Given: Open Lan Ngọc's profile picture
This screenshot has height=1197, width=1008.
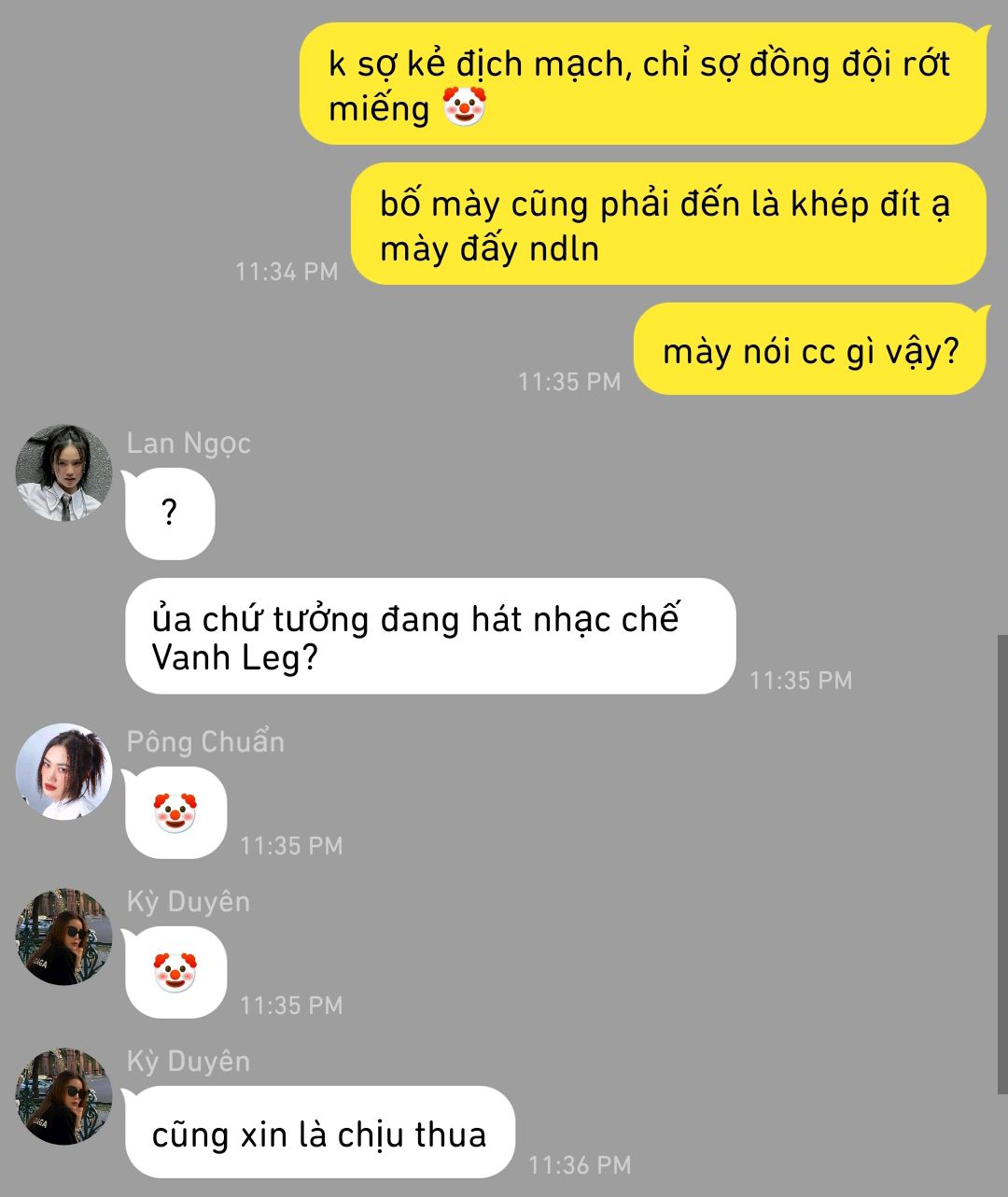Looking at the screenshot, I should pos(63,473).
